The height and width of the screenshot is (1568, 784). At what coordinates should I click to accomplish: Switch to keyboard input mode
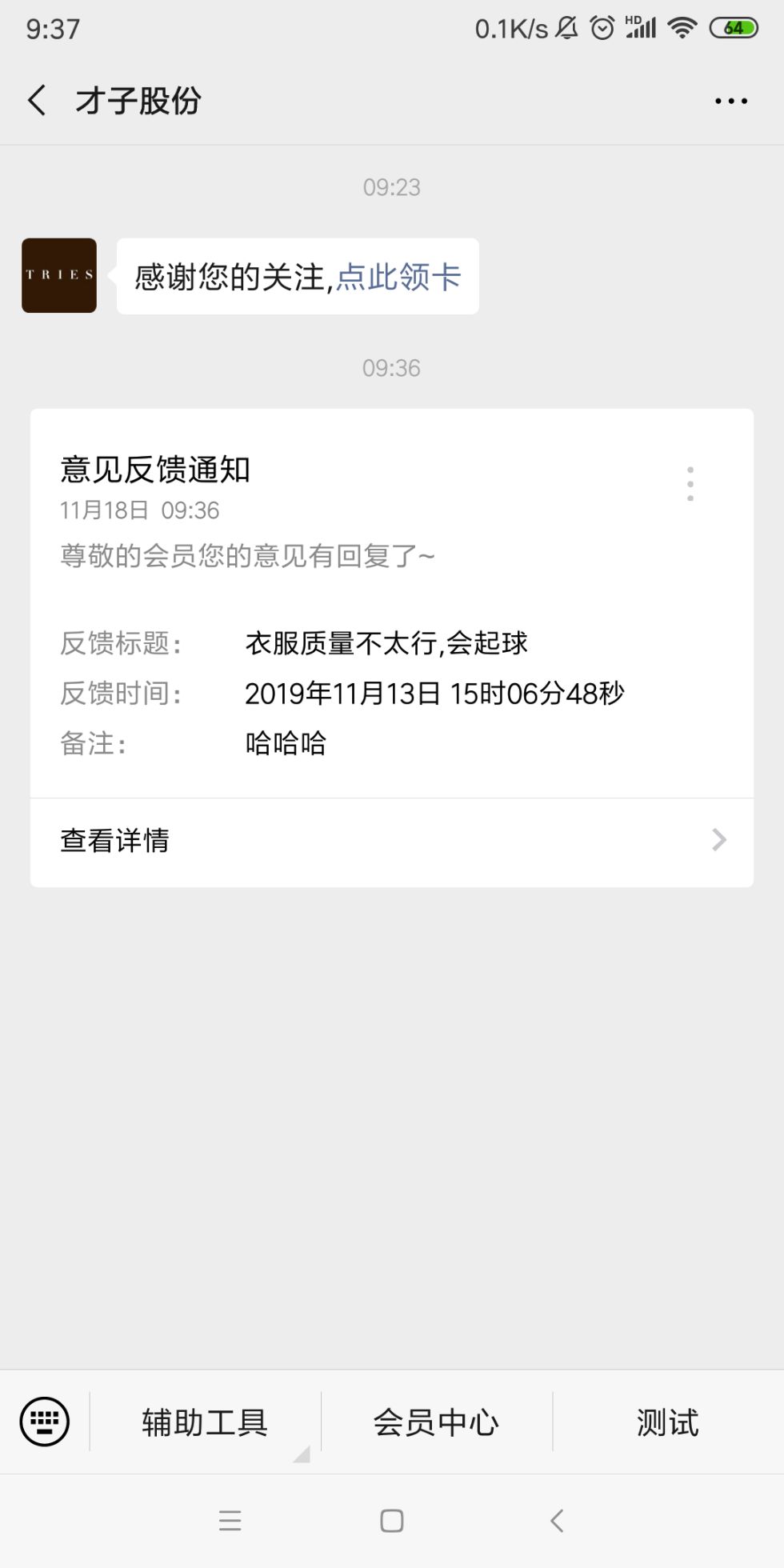[45, 1422]
